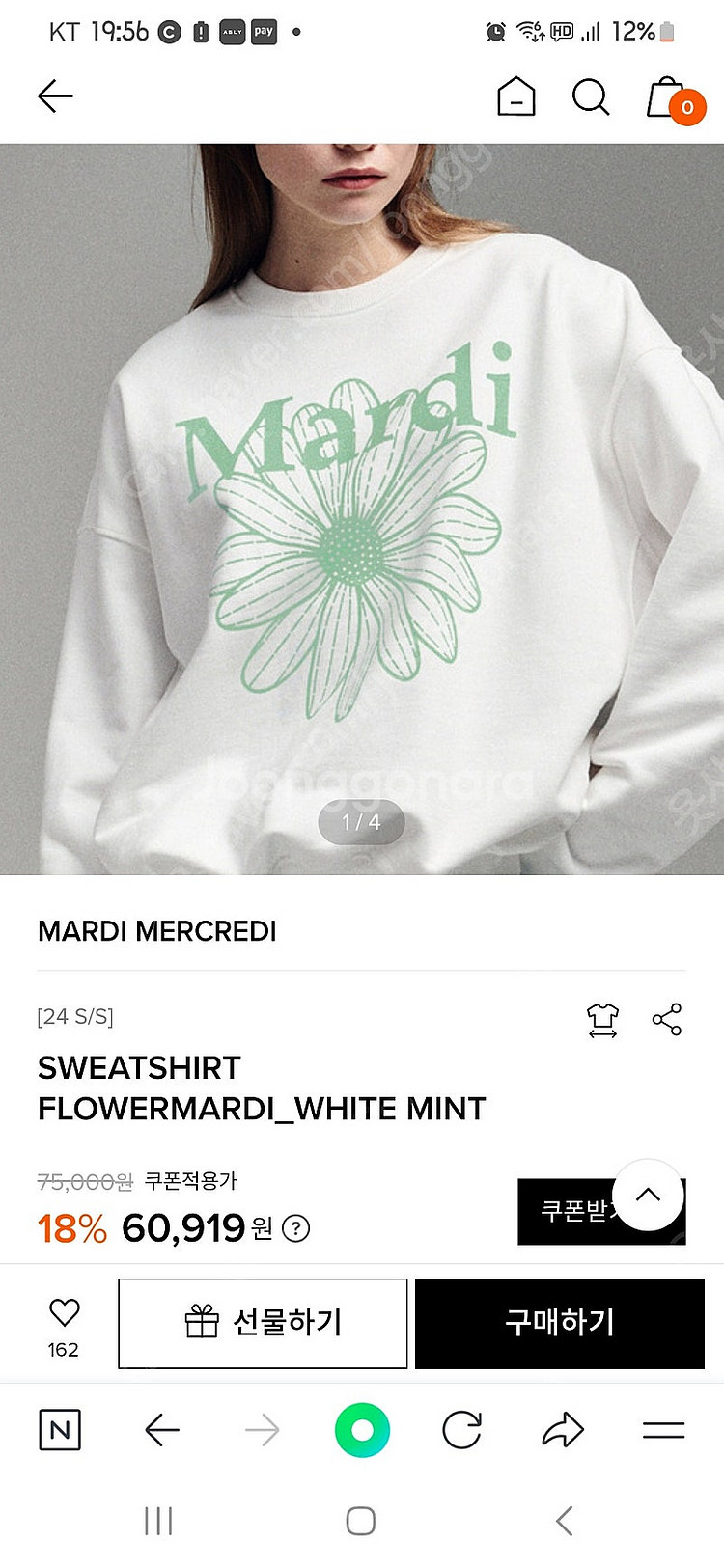Navigate back in the browser toolbar

click(162, 1430)
